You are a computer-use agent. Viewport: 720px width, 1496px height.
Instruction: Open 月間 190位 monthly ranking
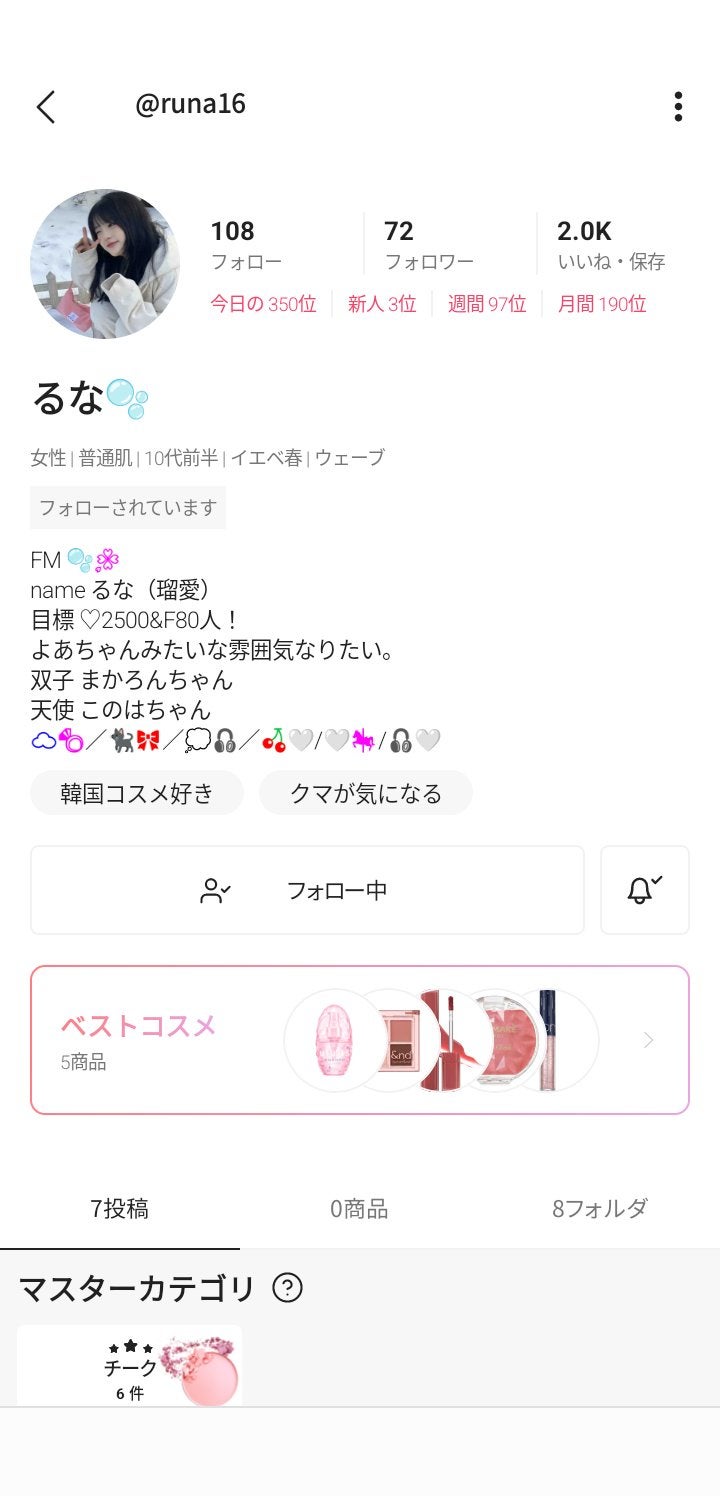coord(602,304)
